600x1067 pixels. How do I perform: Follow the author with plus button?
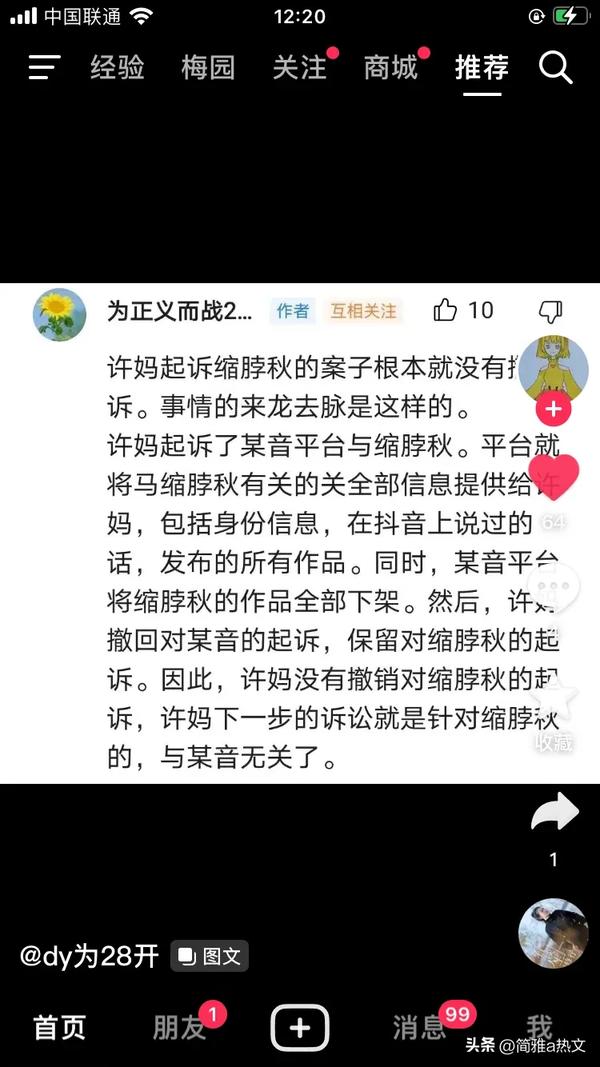point(553,408)
